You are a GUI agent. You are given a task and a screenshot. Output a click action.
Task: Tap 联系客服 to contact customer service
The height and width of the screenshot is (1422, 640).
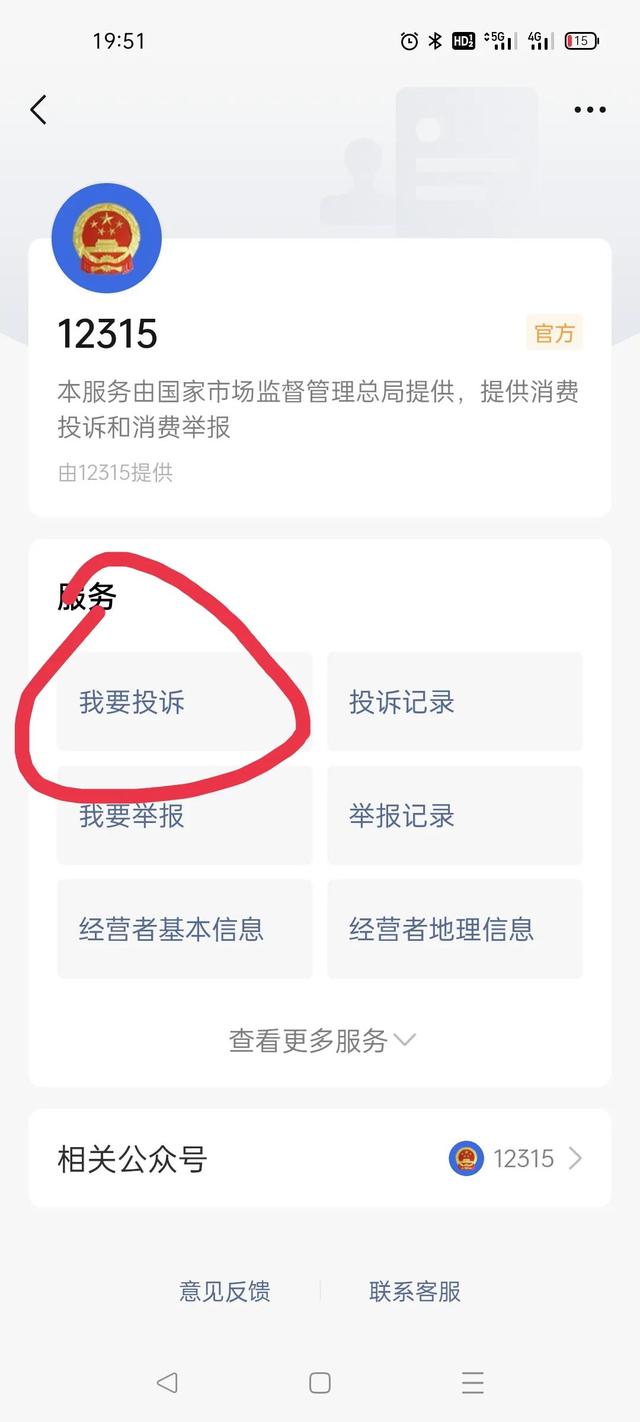pos(415,1291)
